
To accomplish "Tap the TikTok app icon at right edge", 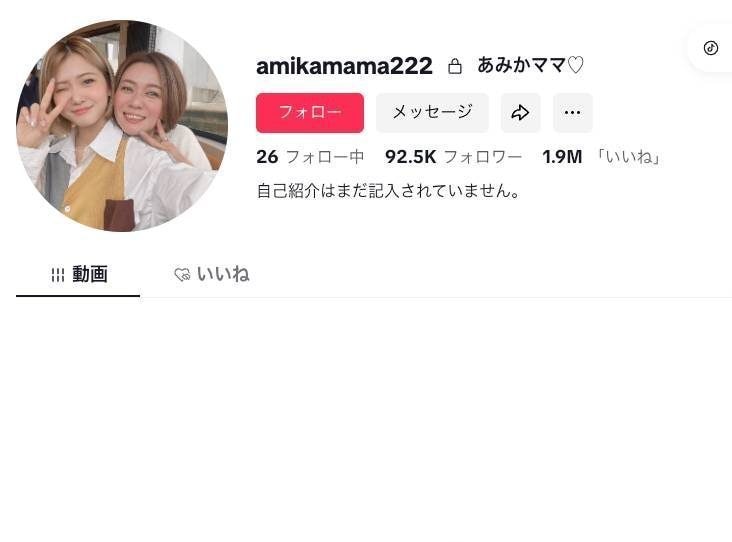I will [x=711, y=48].
